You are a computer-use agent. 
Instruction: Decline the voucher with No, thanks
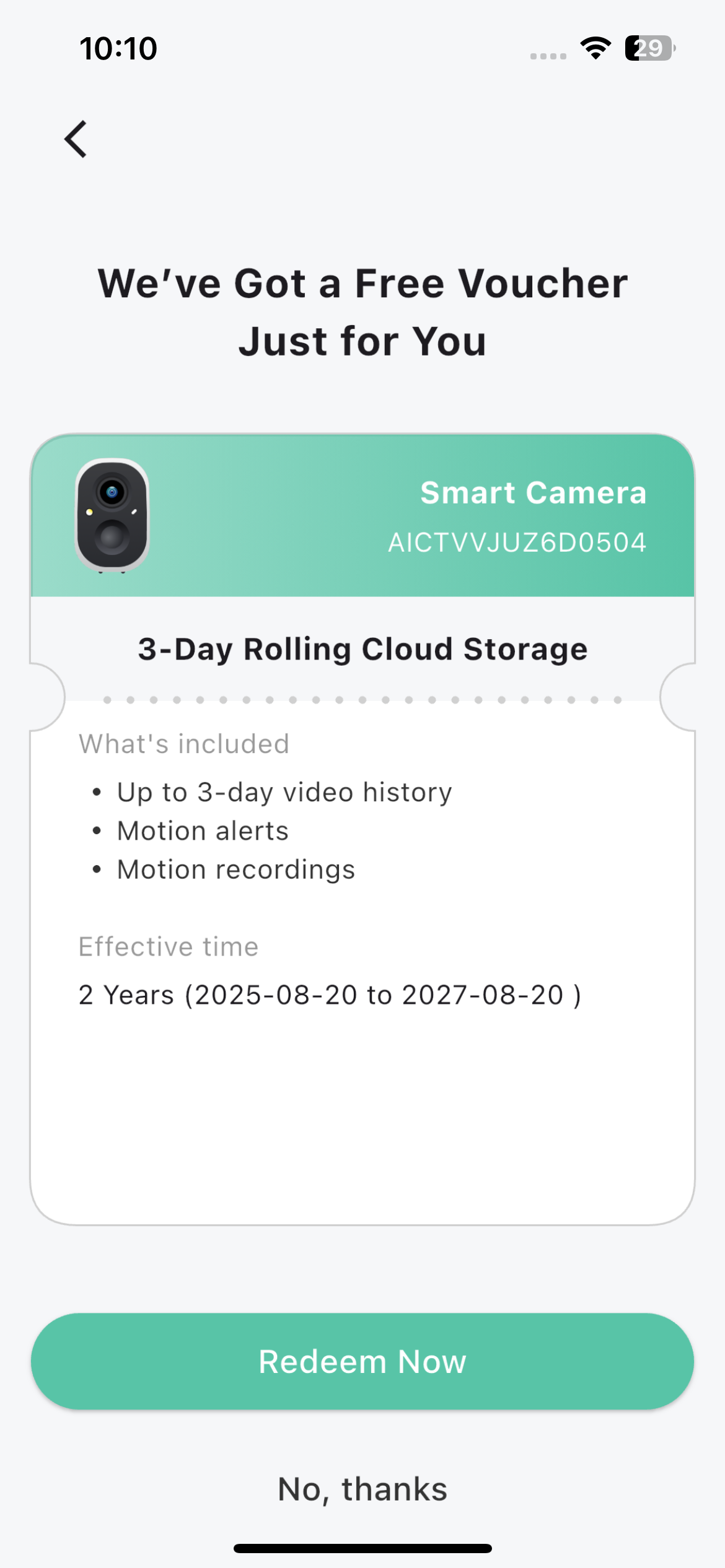[362, 1489]
